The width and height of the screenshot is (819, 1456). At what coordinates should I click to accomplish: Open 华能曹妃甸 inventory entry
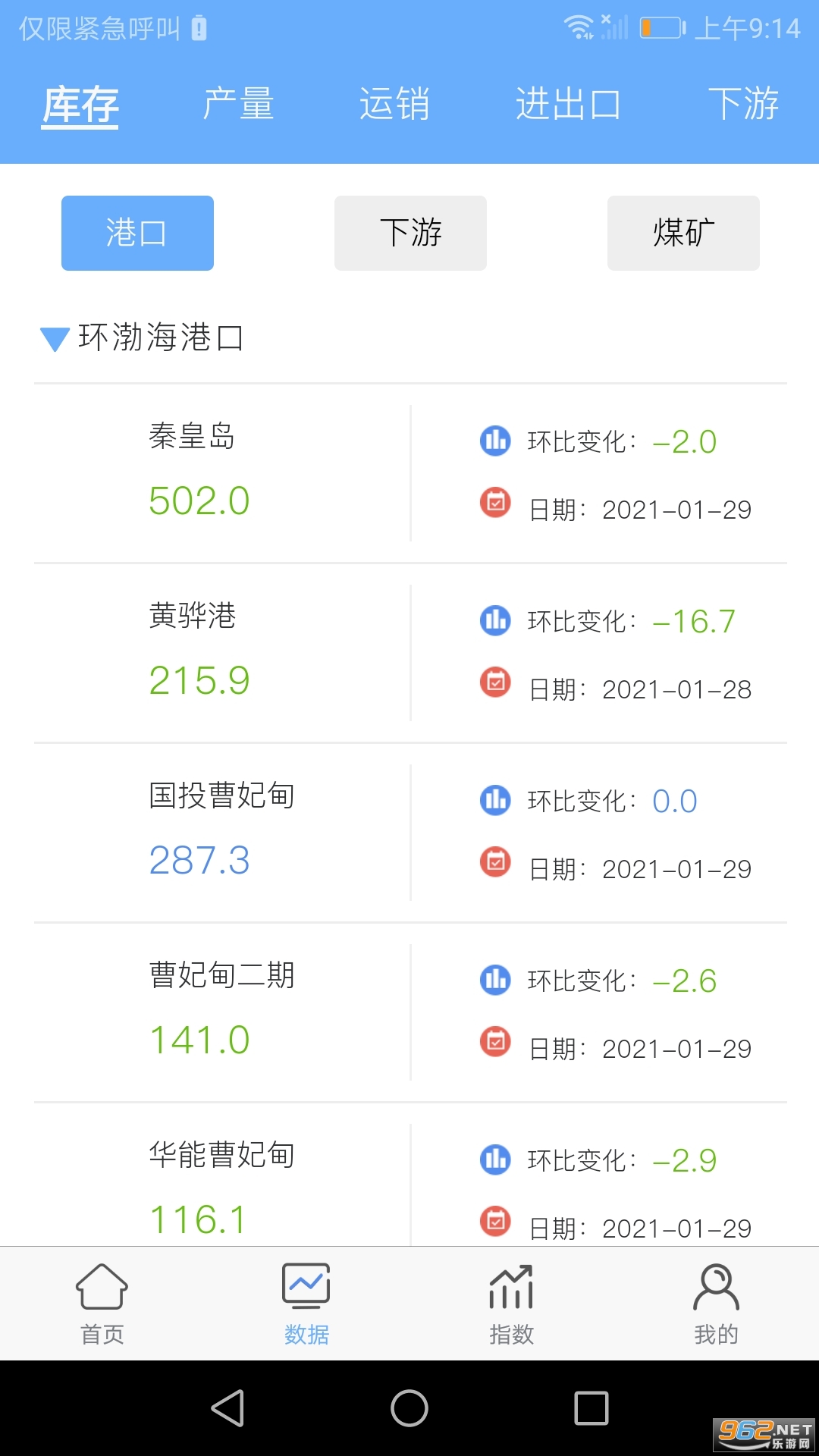(x=220, y=1183)
